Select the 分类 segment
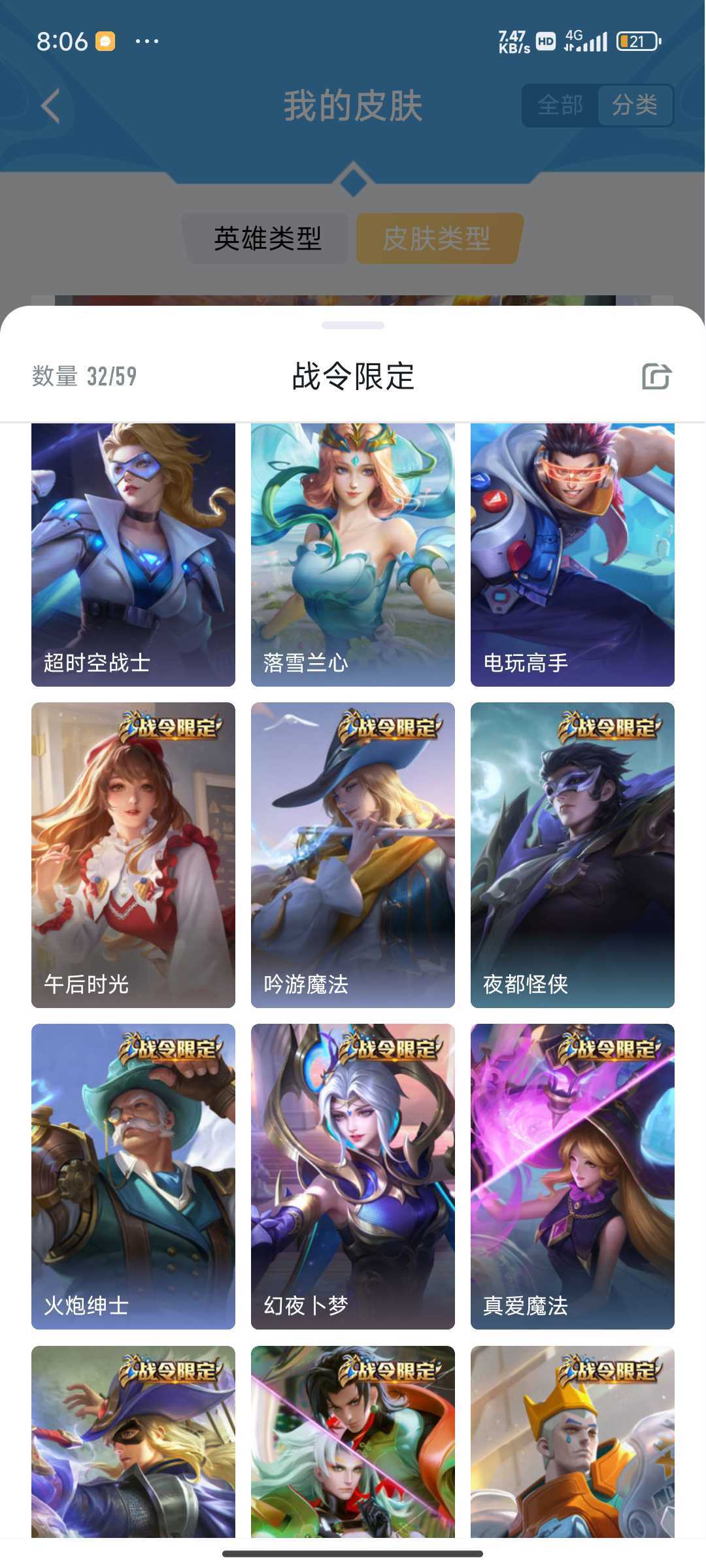The image size is (706, 1568). (635, 105)
